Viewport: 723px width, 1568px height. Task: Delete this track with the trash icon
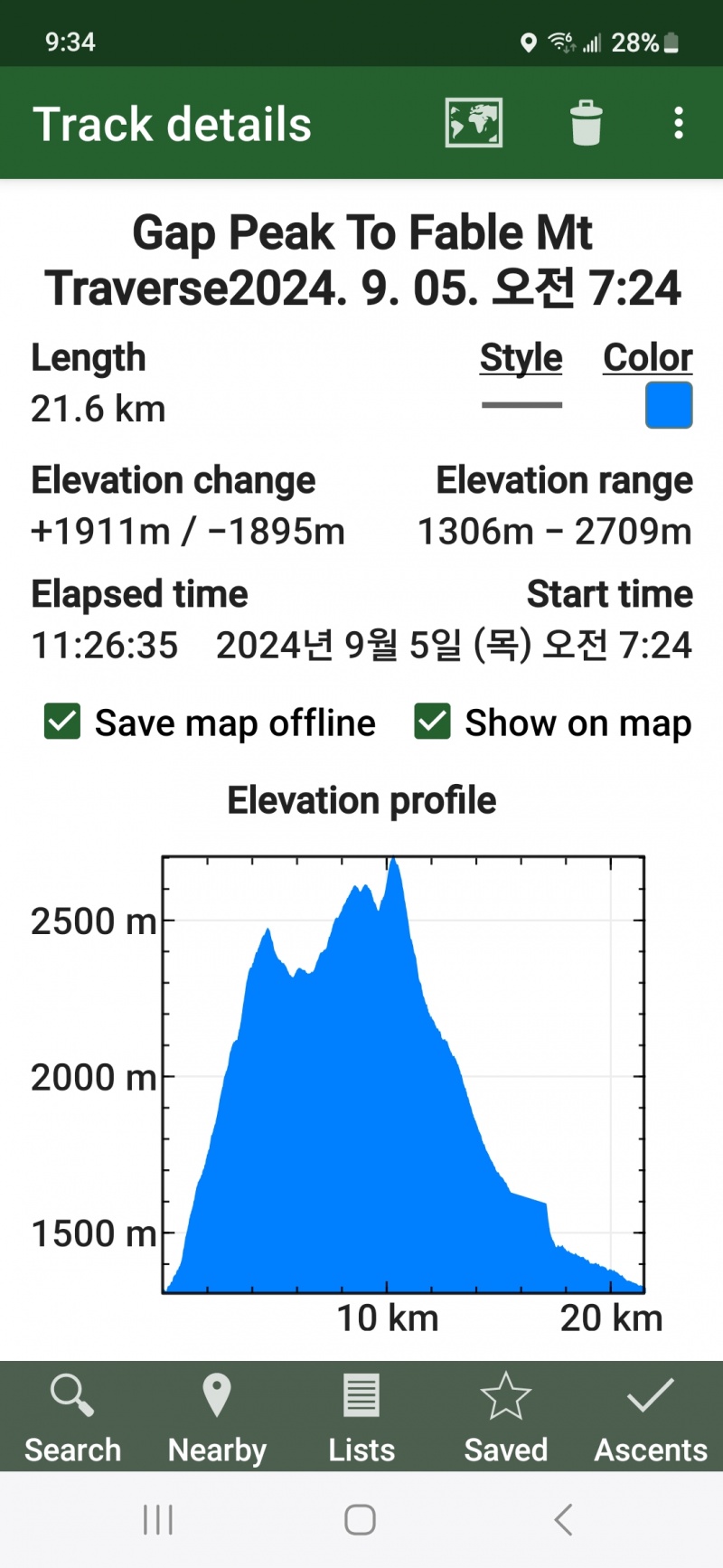[586, 123]
